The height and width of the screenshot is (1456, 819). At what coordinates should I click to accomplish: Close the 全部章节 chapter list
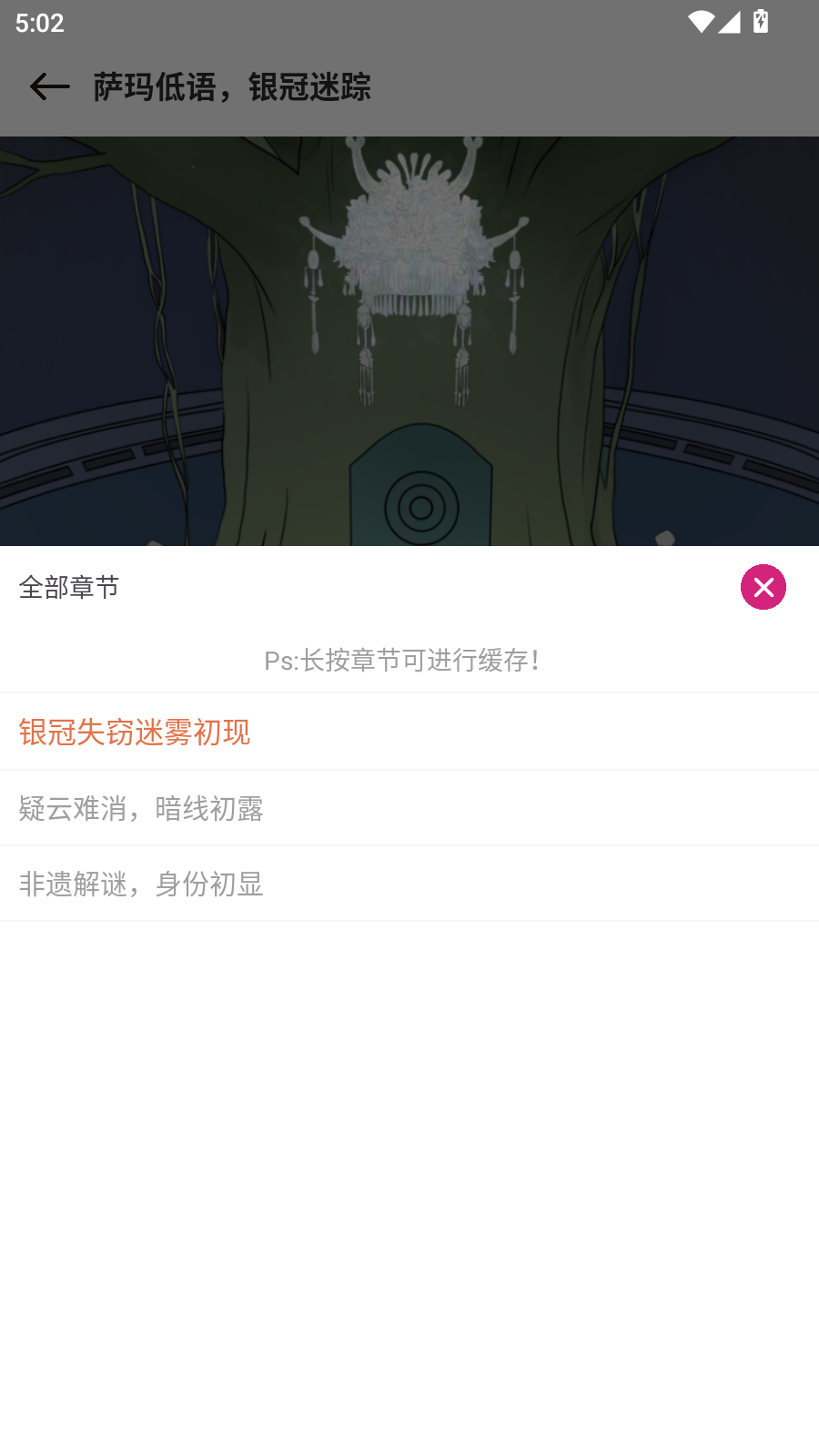(763, 587)
